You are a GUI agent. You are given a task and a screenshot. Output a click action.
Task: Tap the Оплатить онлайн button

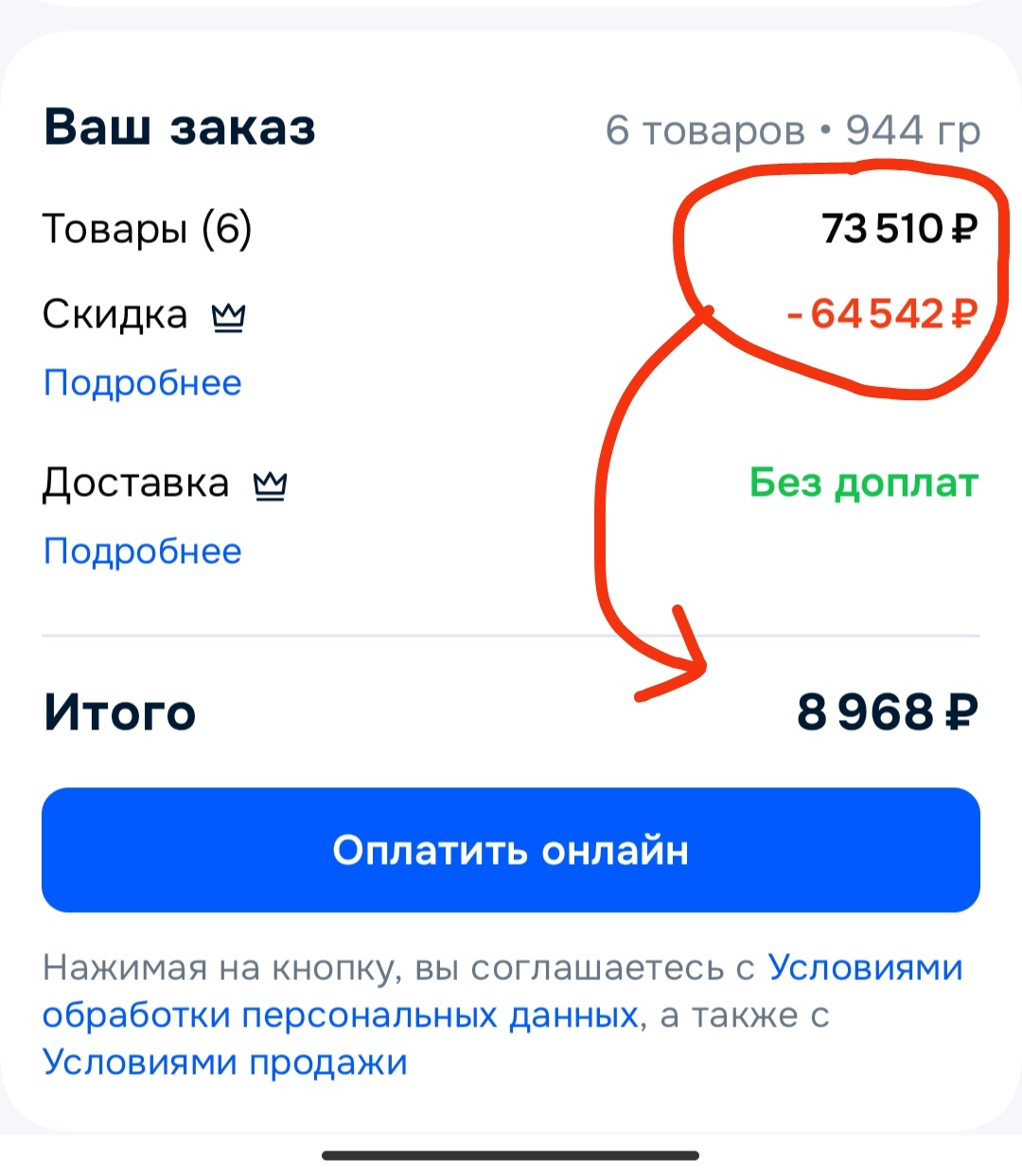pyautogui.click(x=510, y=850)
